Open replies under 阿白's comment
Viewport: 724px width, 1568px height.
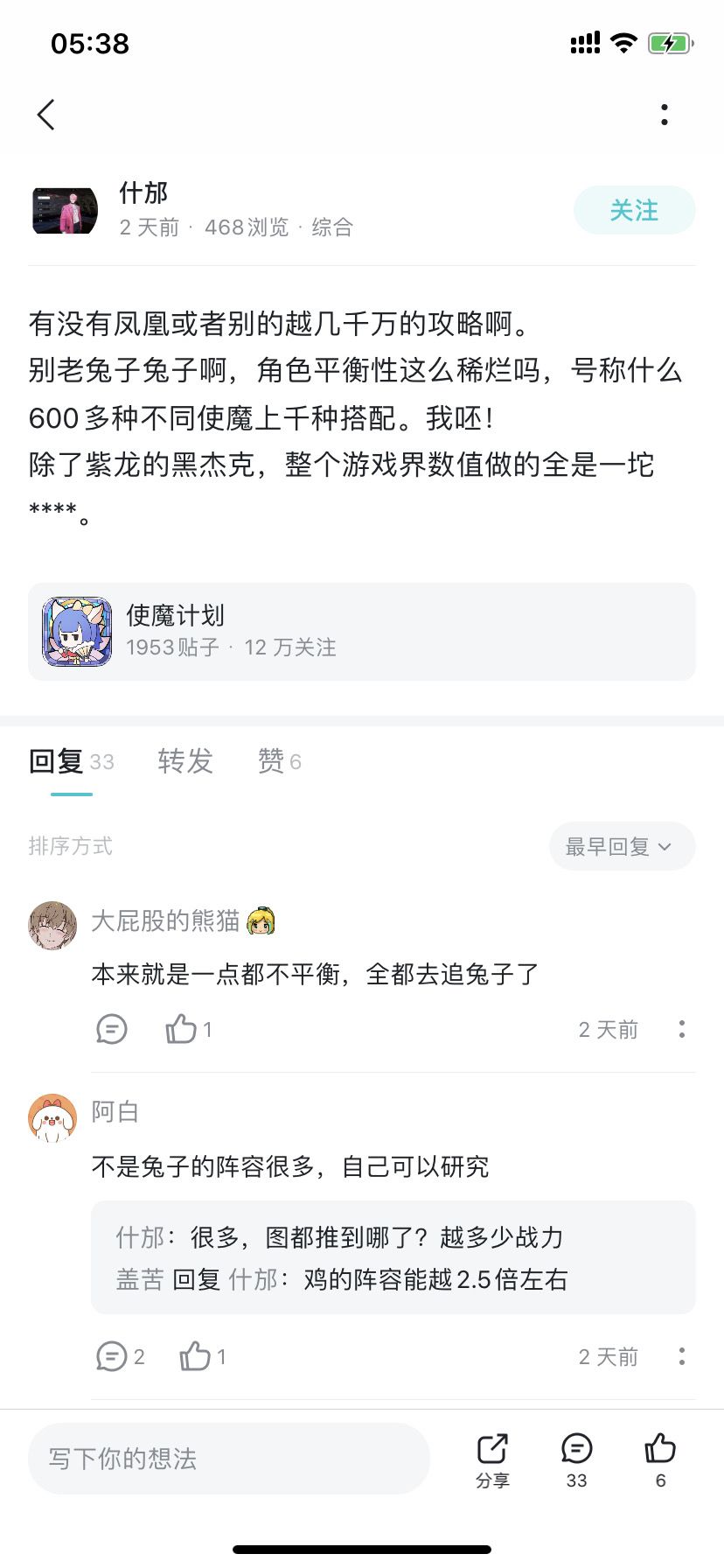120,1356
